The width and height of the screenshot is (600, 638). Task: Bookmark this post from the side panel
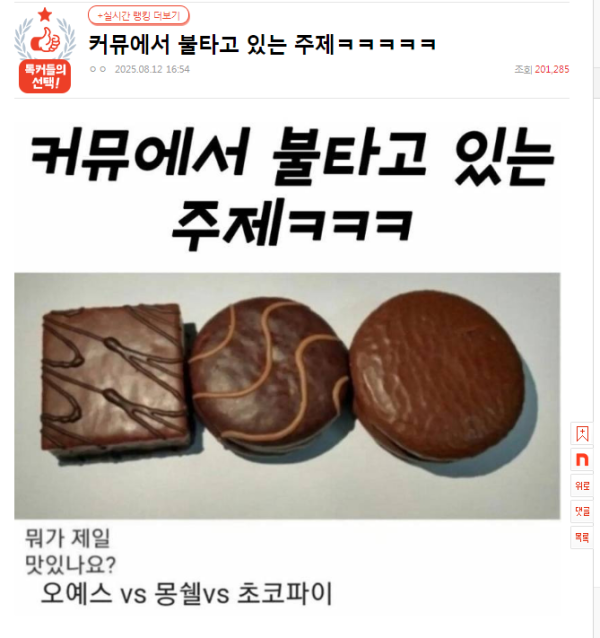pos(581,433)
